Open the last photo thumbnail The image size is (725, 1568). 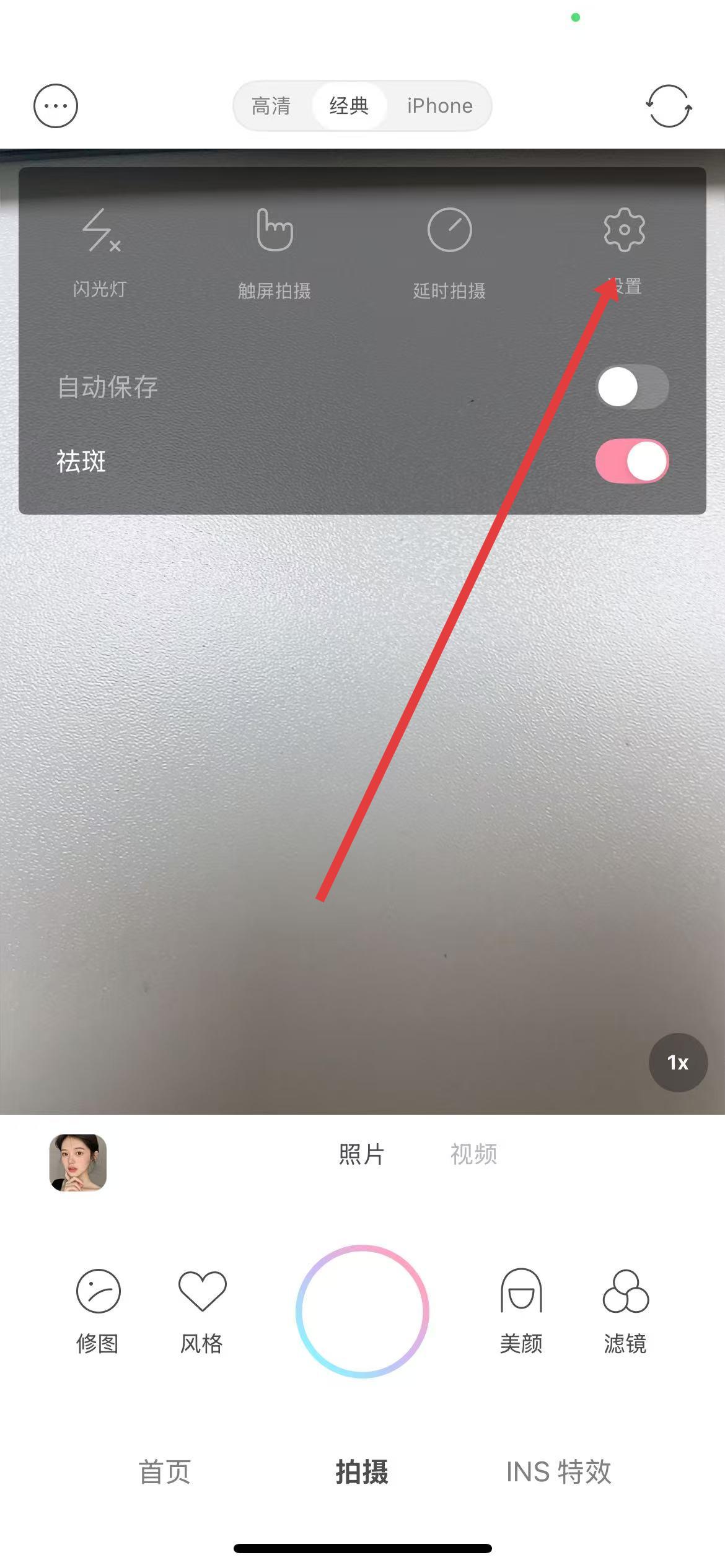click(x=78, y=1162)
